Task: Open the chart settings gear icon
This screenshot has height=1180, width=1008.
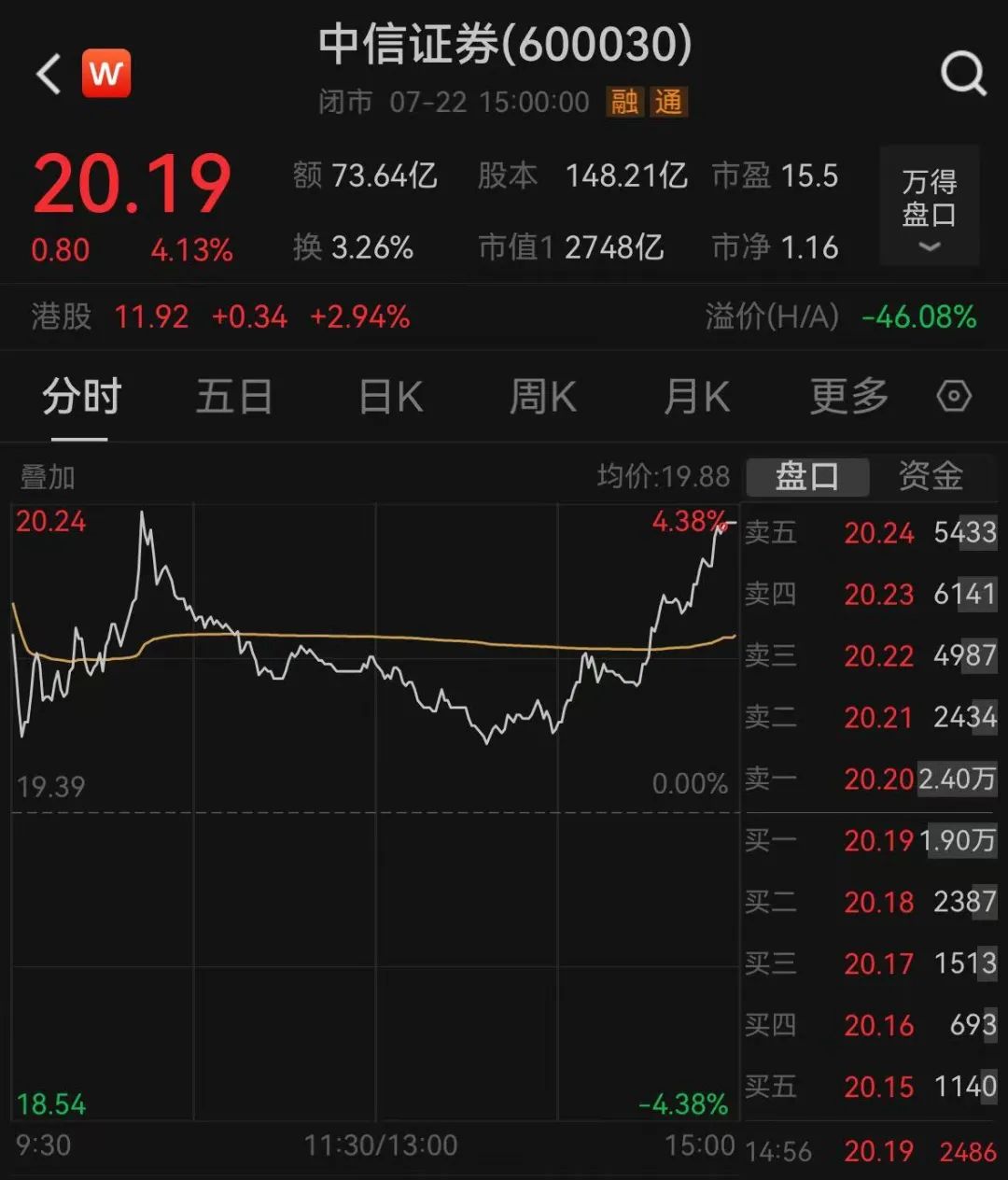Action: (x=953, y=396)
